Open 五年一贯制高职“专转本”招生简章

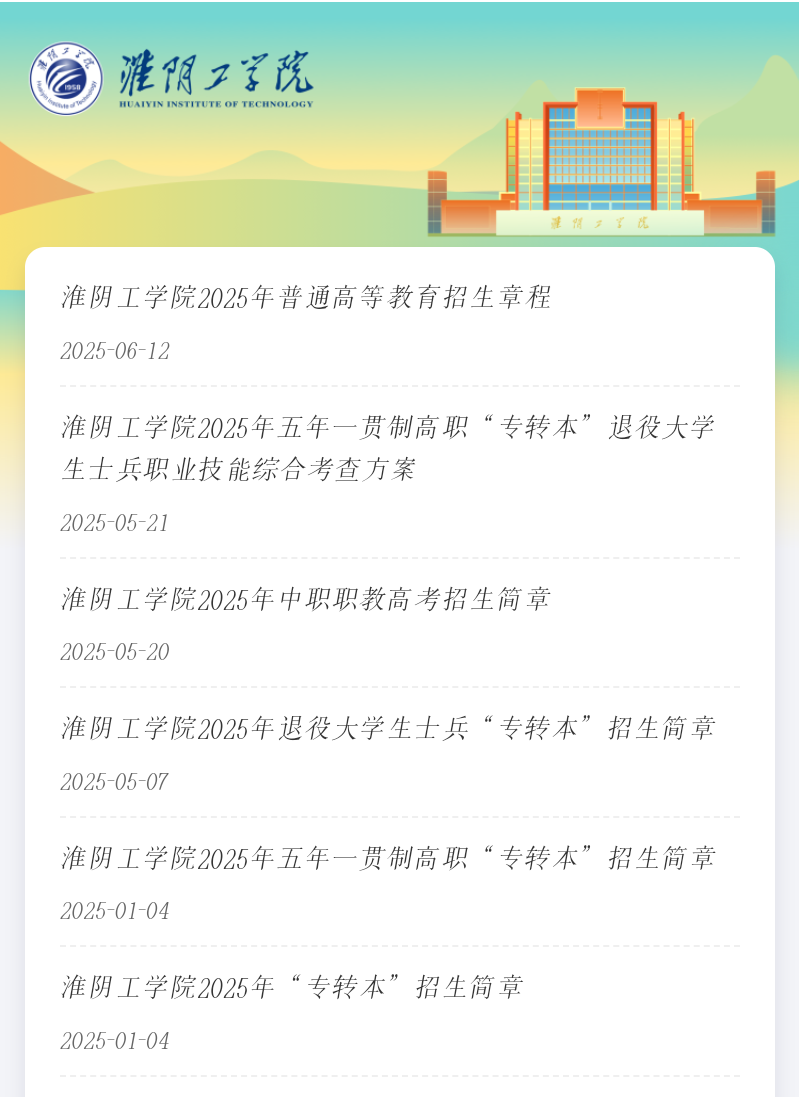tap(388, 858)
